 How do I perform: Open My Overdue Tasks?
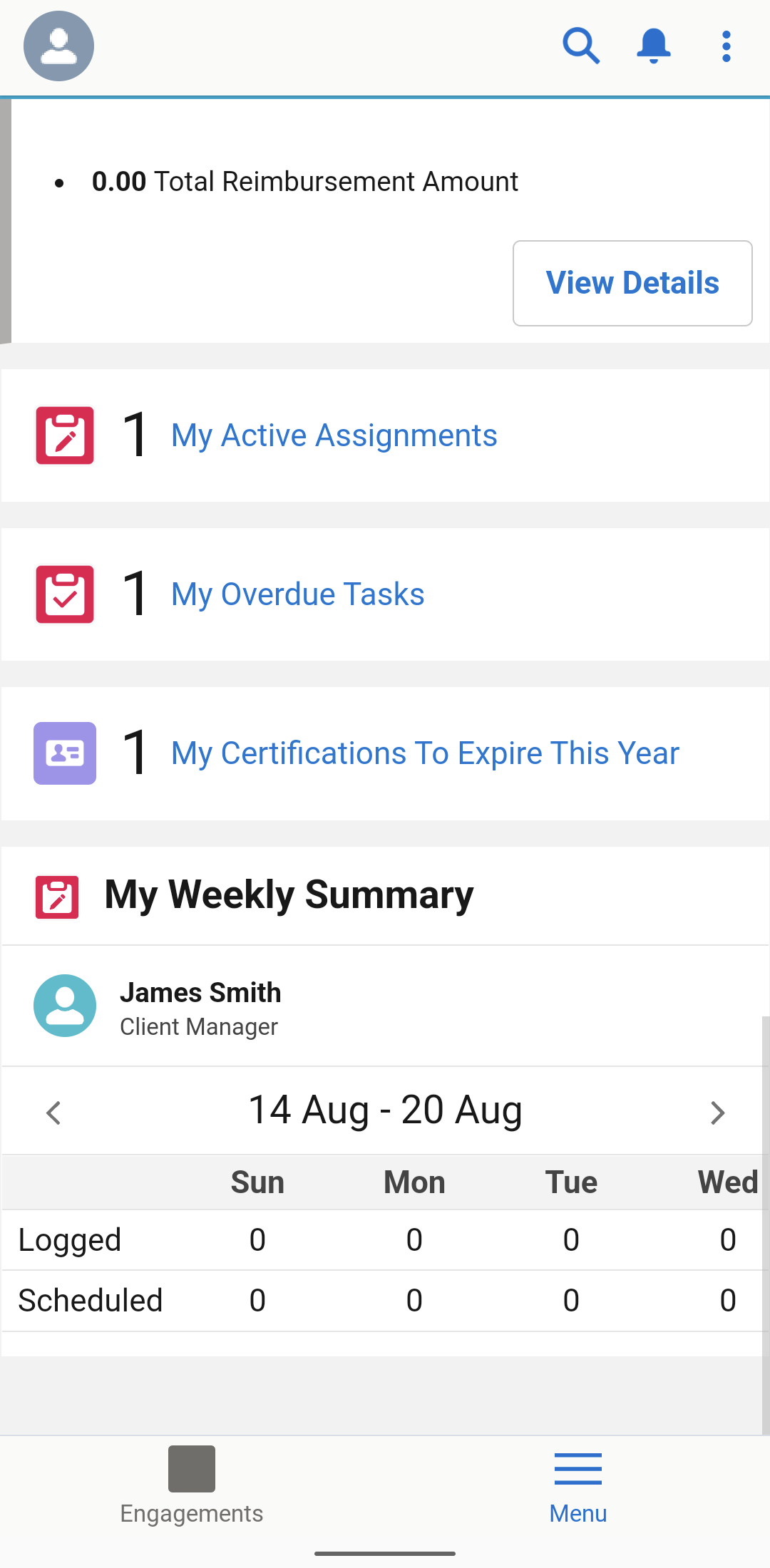pos(297,594)
